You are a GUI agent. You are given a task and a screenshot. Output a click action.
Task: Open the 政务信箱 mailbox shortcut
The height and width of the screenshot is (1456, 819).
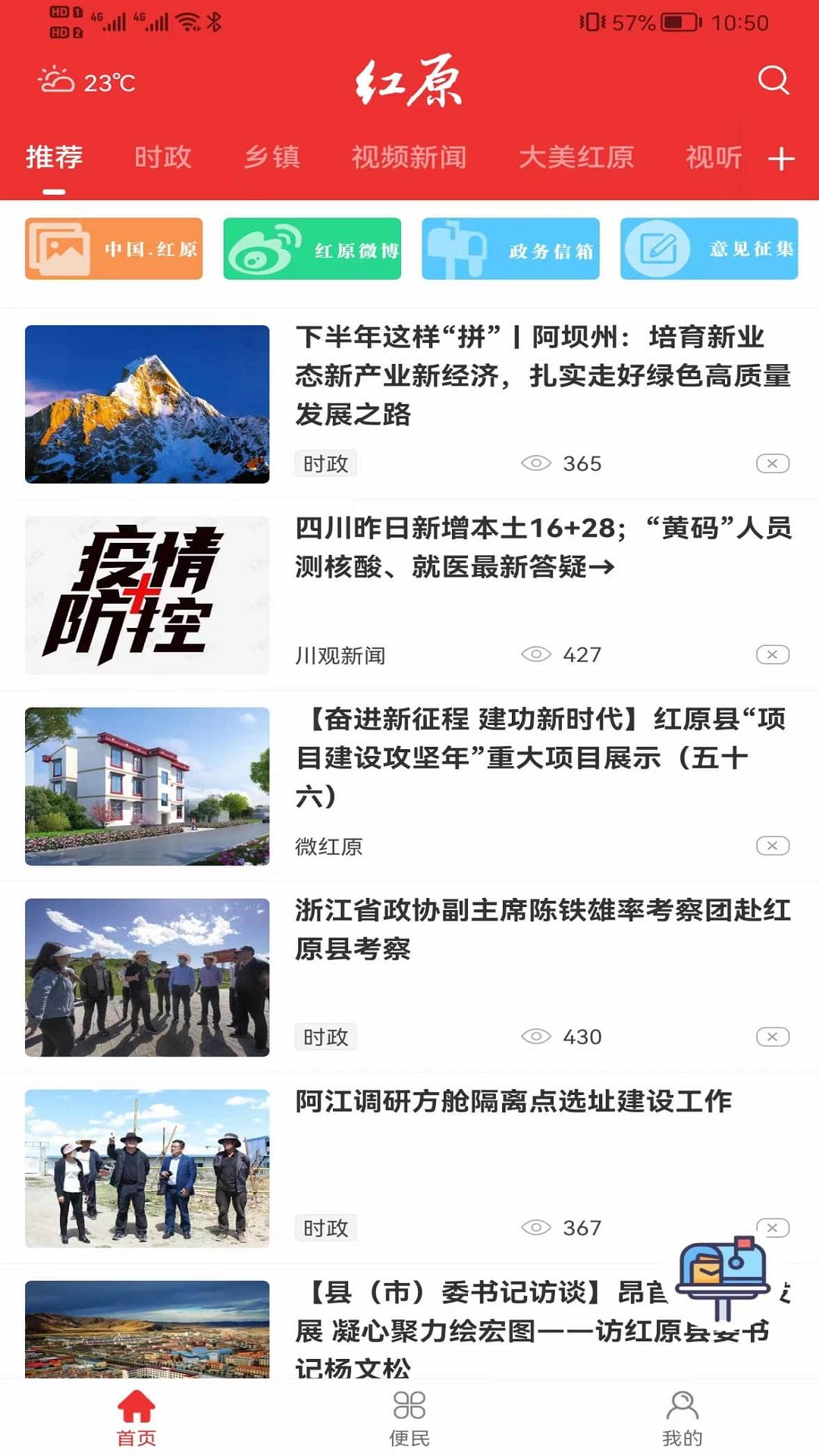(x=510, y=249)
